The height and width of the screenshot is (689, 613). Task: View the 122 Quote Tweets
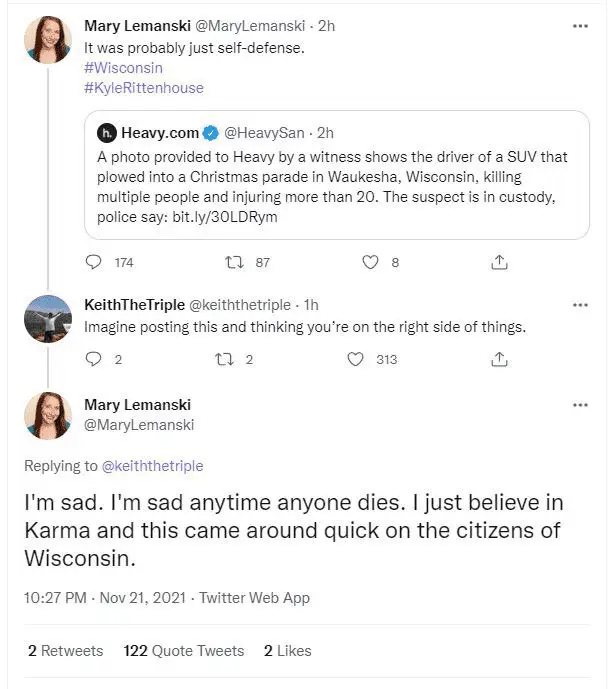[184, 651]
